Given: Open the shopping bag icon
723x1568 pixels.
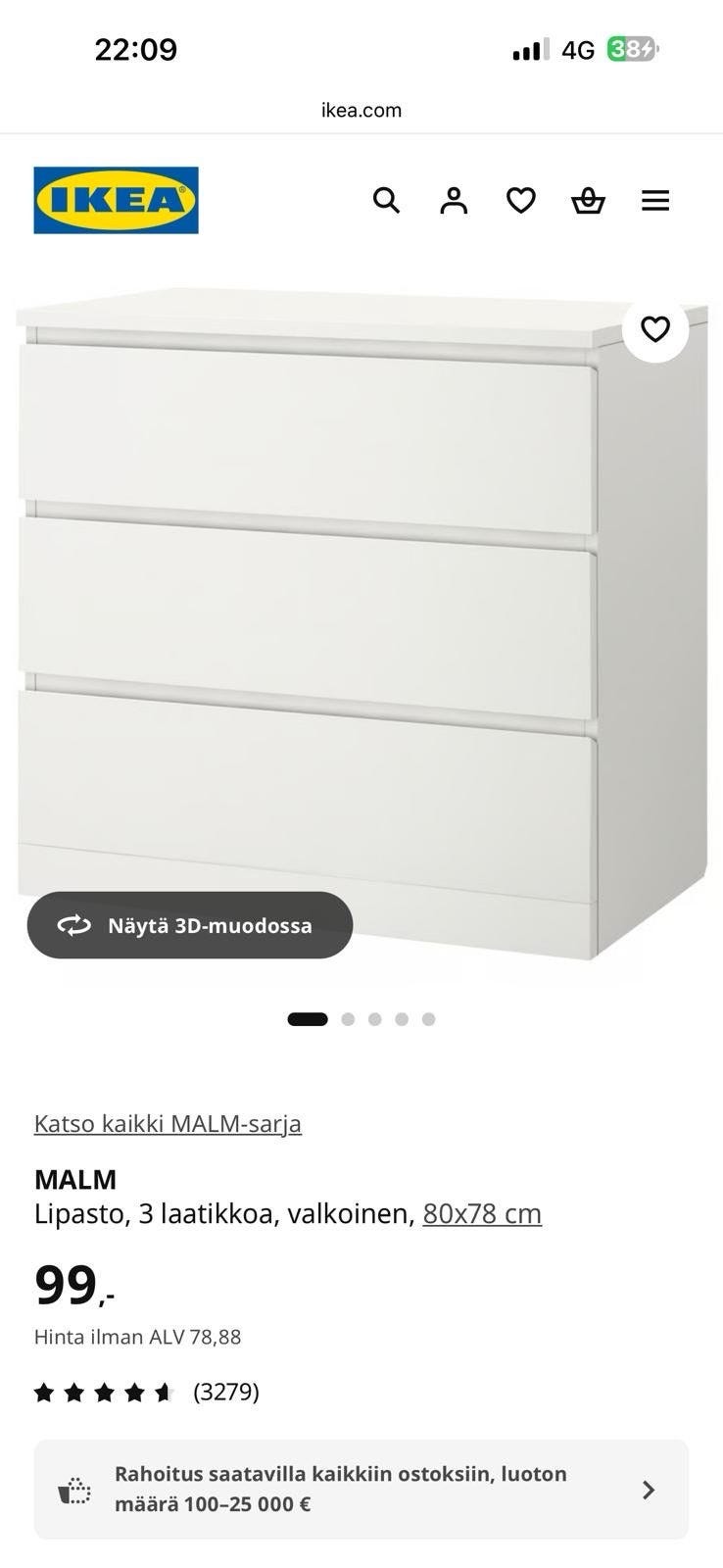Looking at the screenshot, I should (x=588, y=200).
